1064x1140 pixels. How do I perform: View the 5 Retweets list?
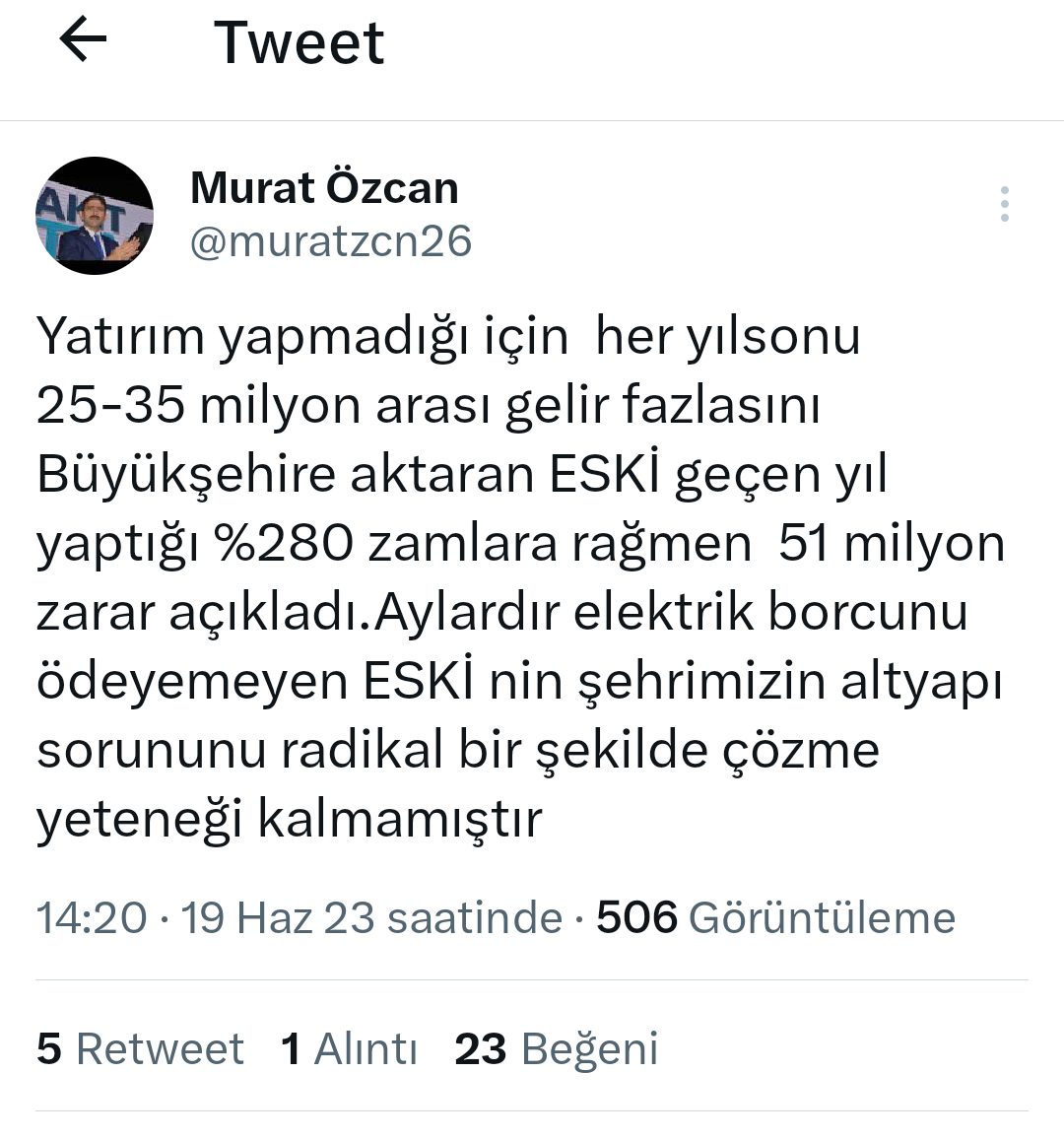pyautogui.click(x=140, y=1048)
